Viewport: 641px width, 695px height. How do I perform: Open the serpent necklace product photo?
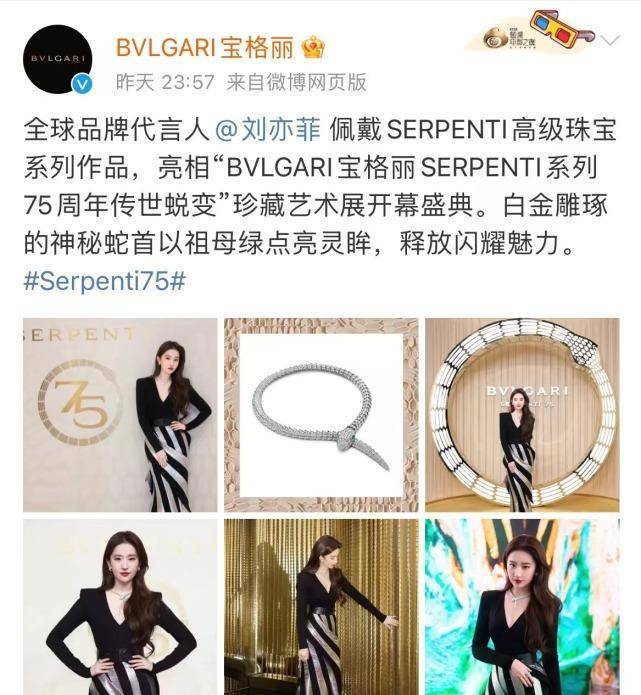point(321,414)
